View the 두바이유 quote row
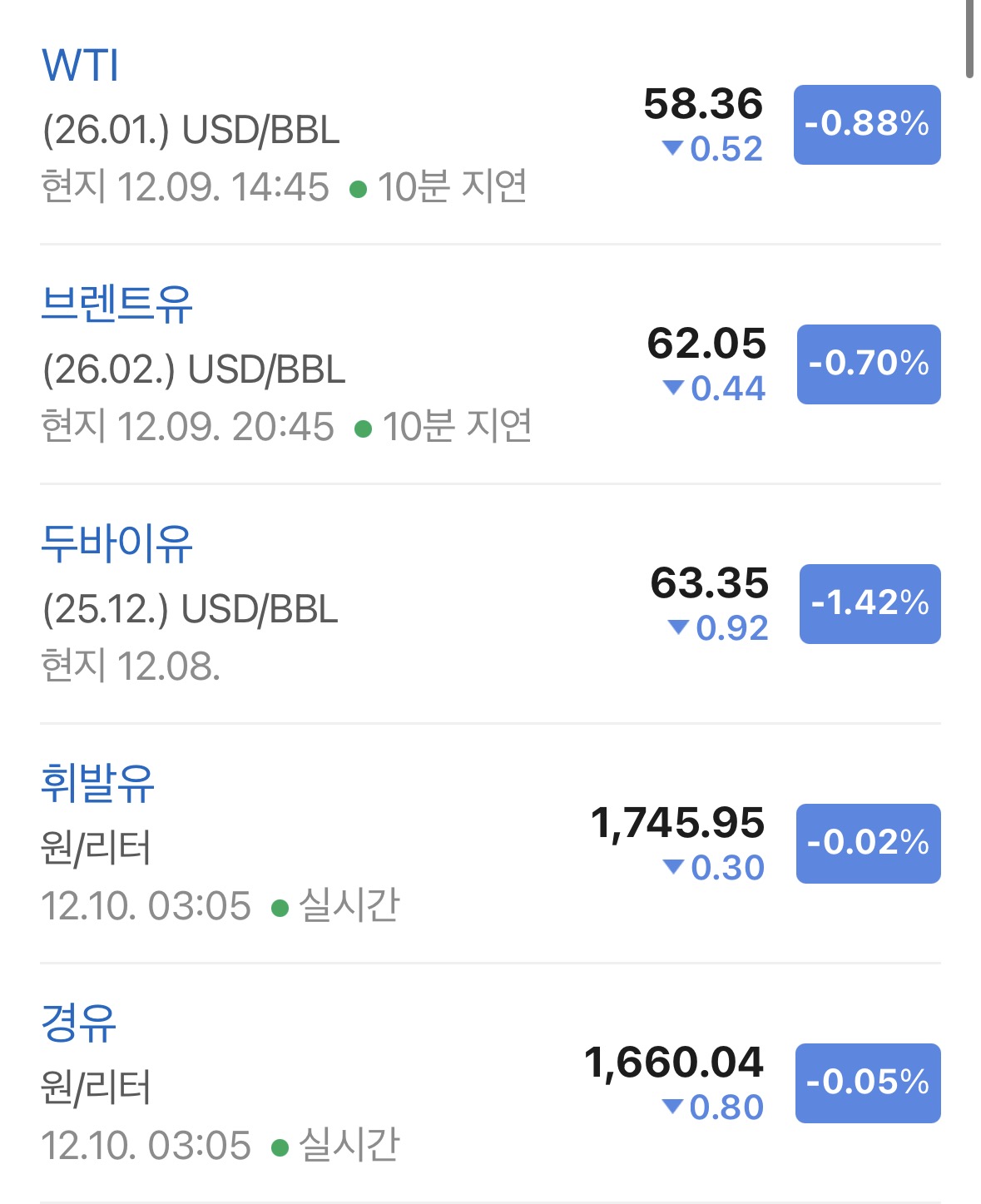The image size is (981, 1204). click(490, 604)
